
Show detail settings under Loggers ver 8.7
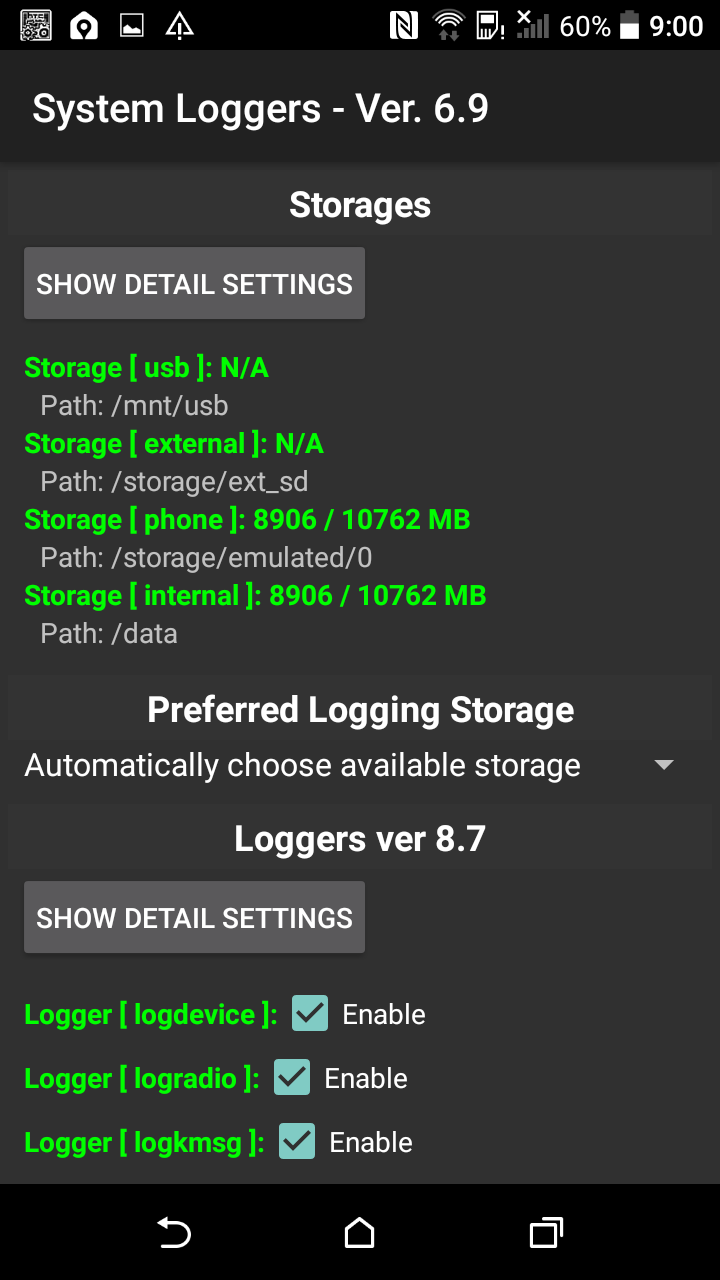coord(194,918)
